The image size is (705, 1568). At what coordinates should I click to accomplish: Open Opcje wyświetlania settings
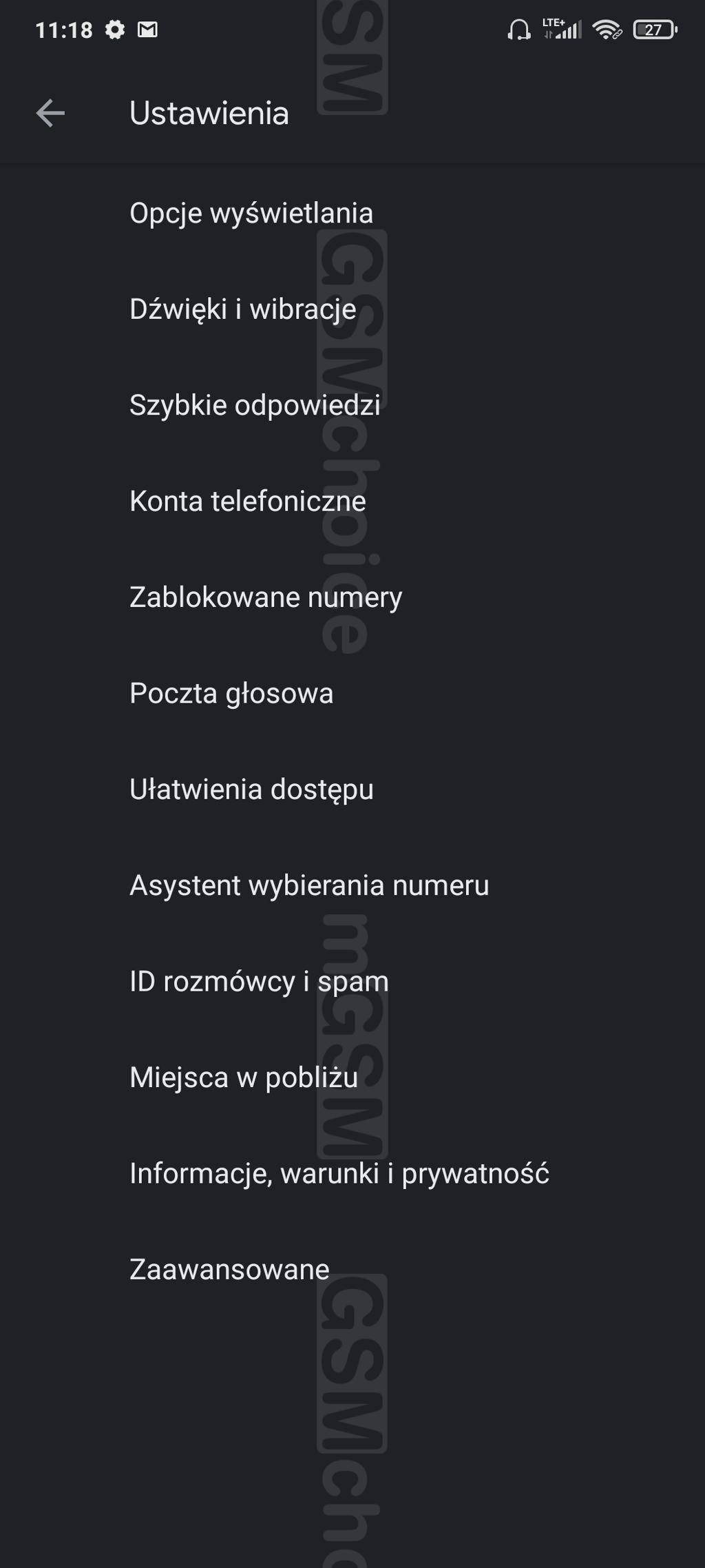tap(352, 213)
